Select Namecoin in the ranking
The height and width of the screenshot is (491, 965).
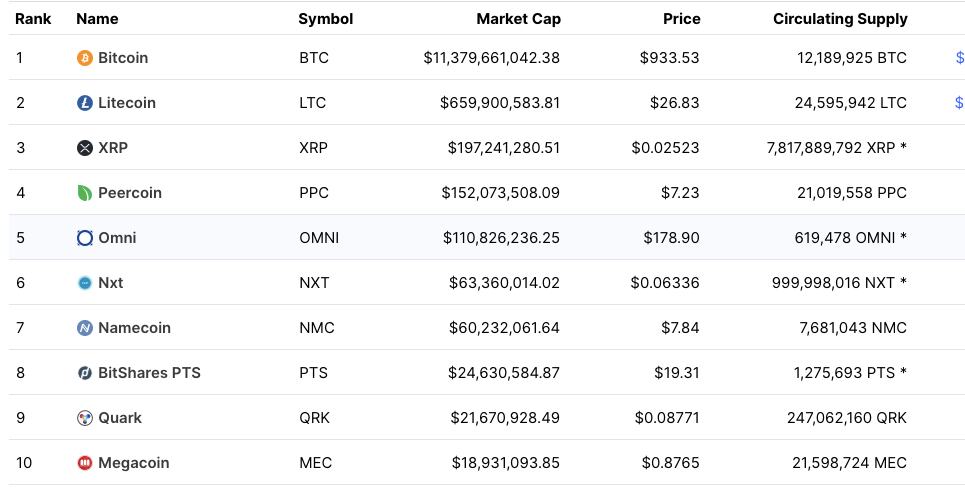[134, 328]
